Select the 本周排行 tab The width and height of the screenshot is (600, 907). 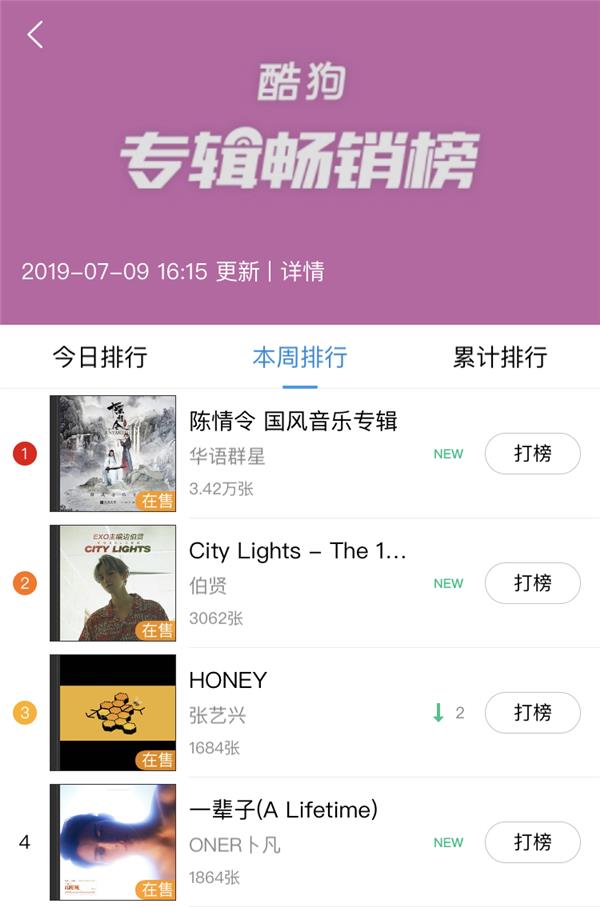click(x=299, y=357)
